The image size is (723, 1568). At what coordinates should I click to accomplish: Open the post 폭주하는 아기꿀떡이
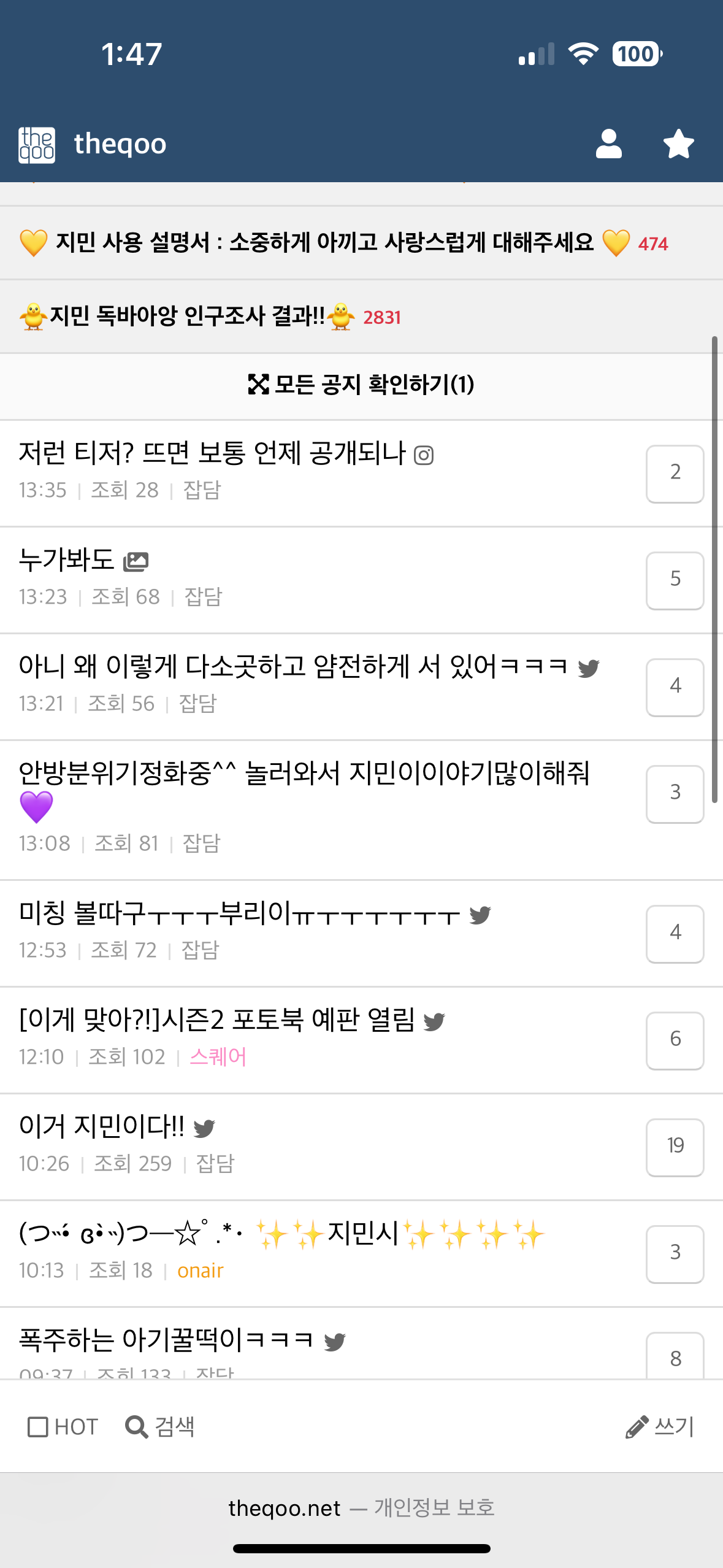click(166, 1340)
